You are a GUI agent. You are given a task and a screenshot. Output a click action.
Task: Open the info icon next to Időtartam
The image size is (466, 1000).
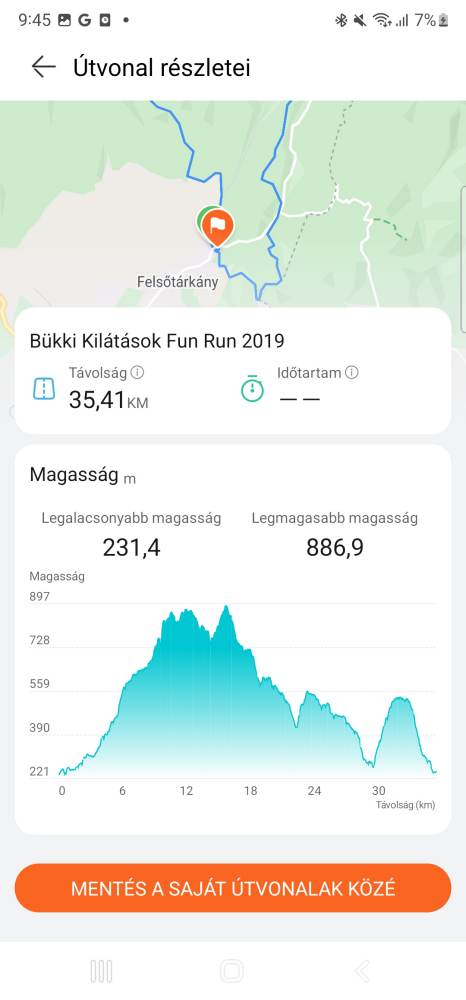click(351, 372)
